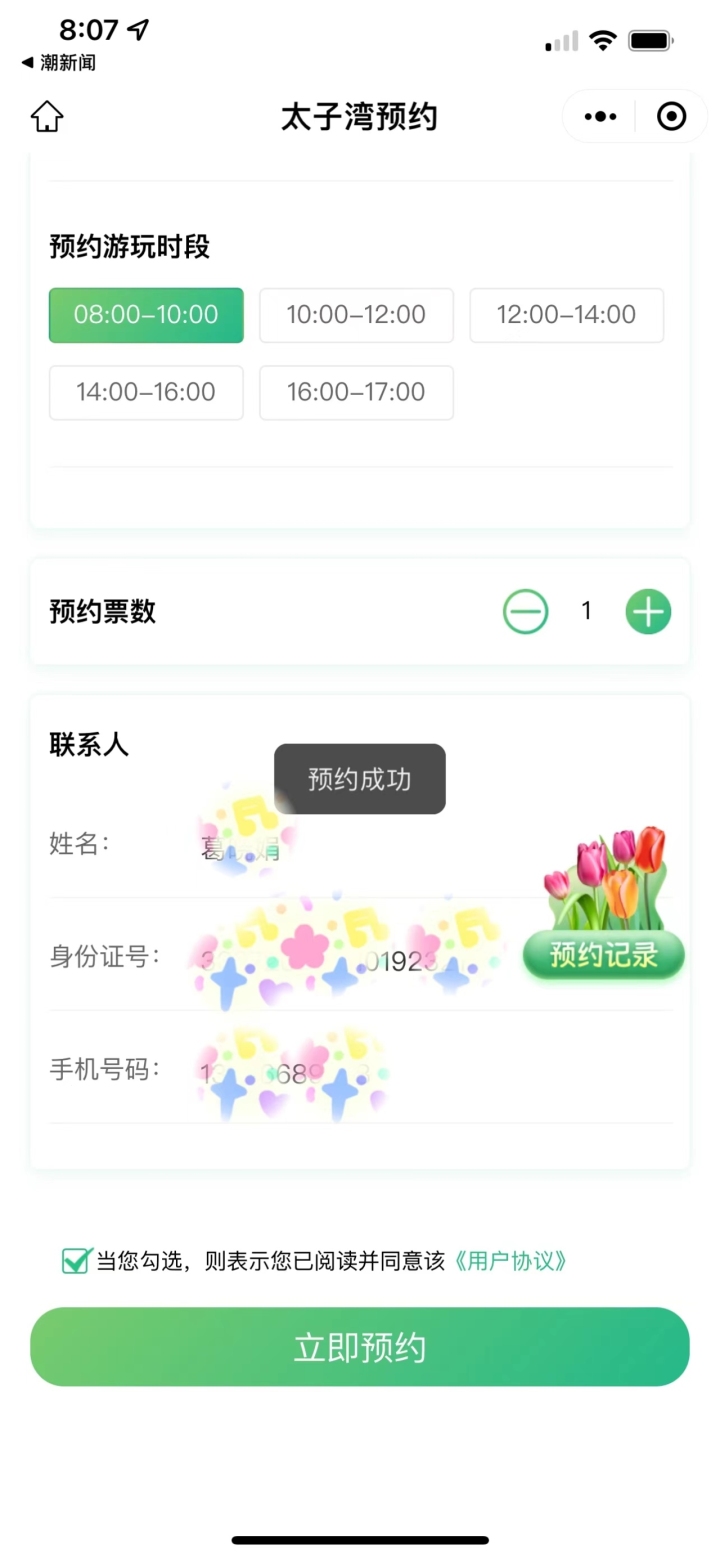Image resolution: width=720 pixels, height=1558 pixels.
Task: Pick the 12:00–14:00 time slot
Action: click(x=566, y=315)
